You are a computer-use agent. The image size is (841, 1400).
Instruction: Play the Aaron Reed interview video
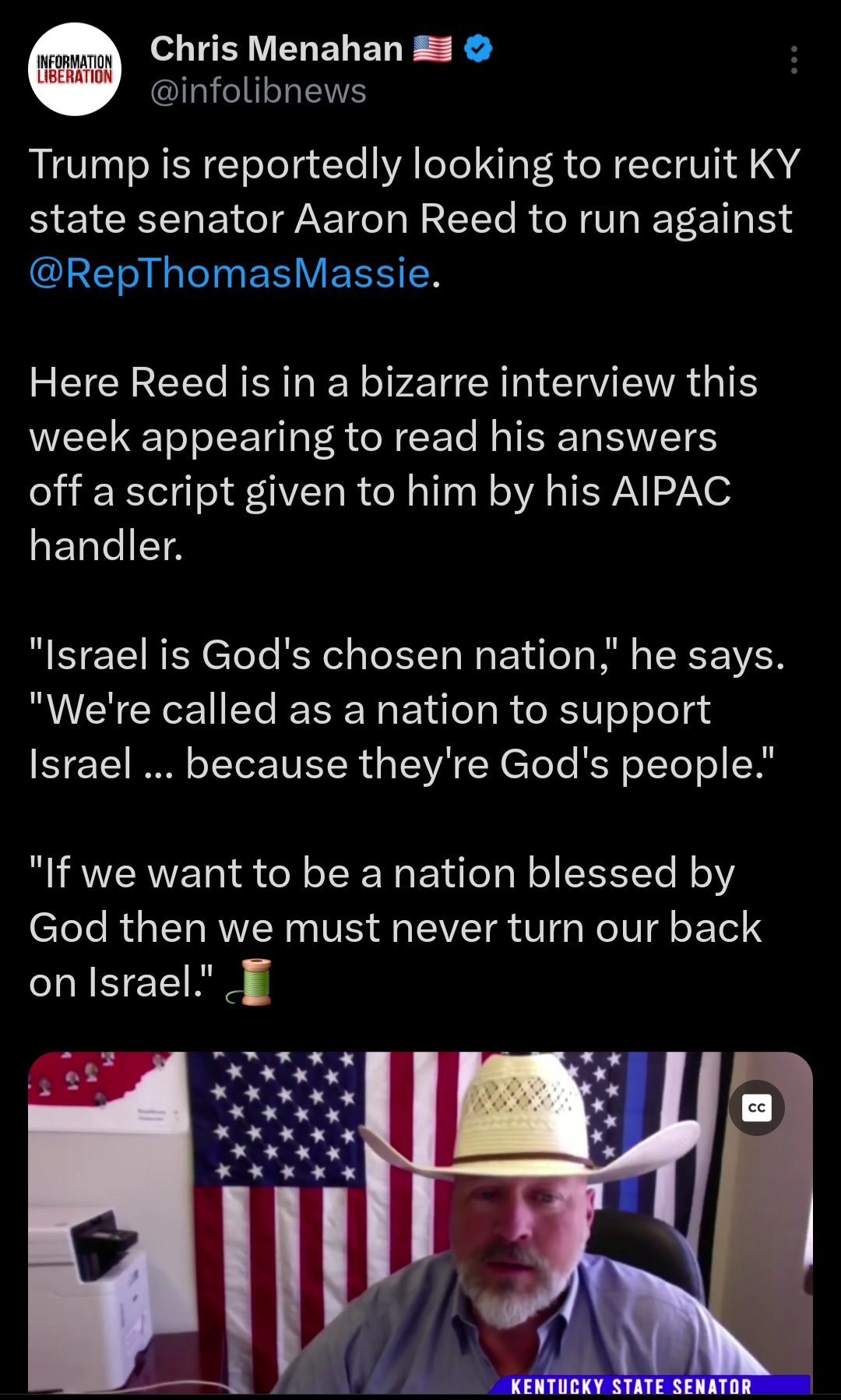pyautogui.click(x=420, y=1222)
